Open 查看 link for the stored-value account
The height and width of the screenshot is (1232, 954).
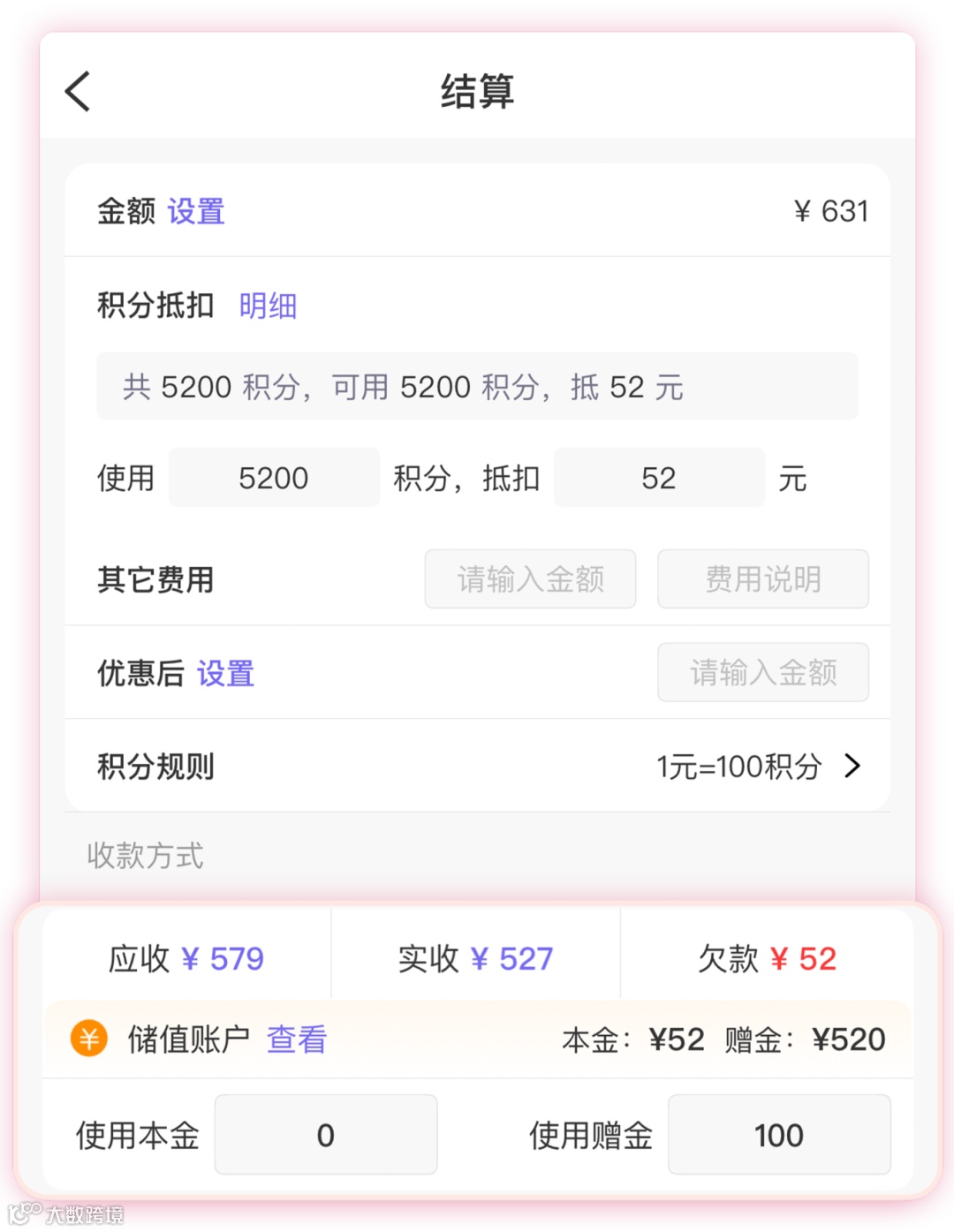297,1040
